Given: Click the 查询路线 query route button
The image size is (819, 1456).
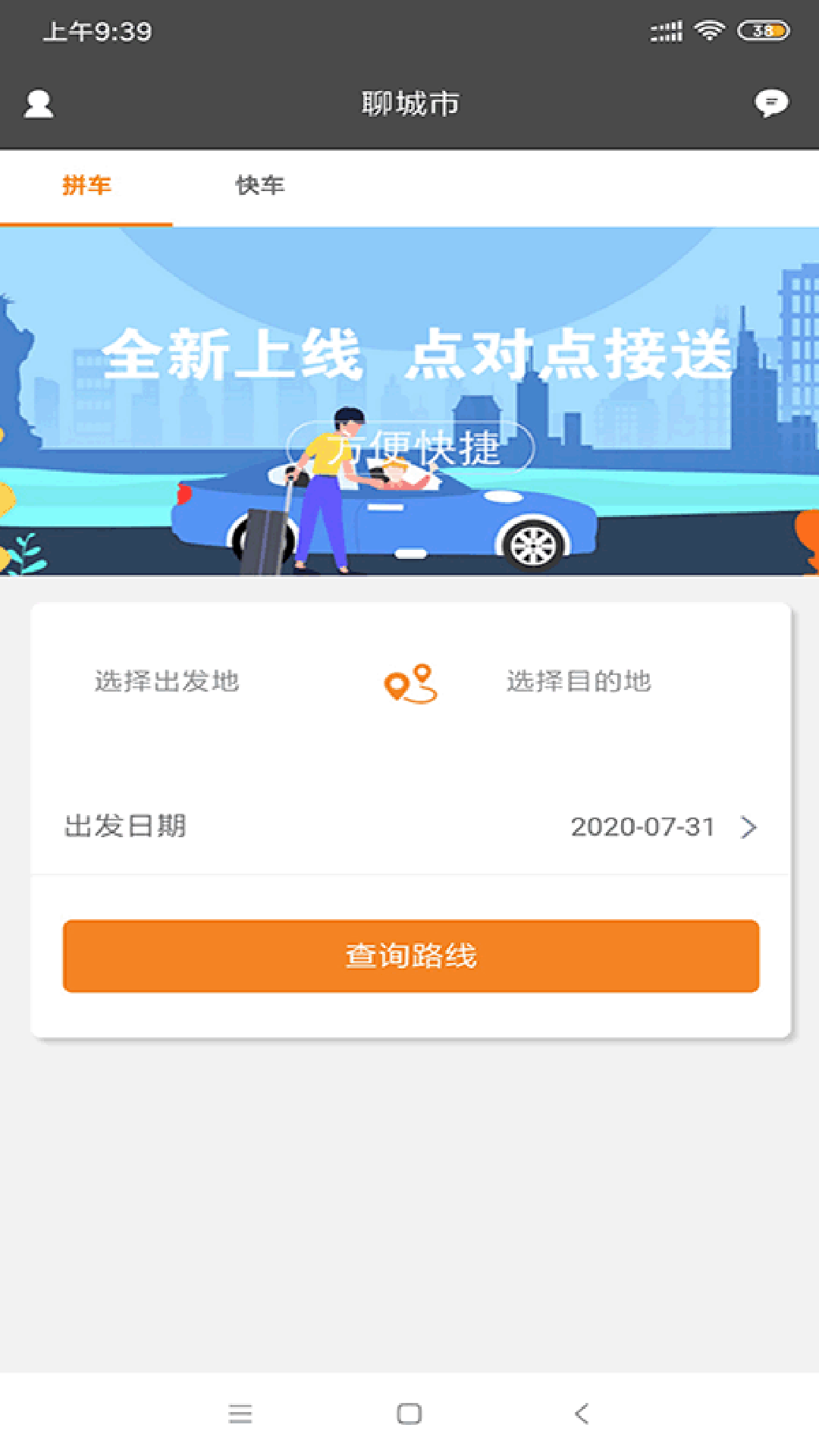Looking at the screenshot, I should pos(409,956).
